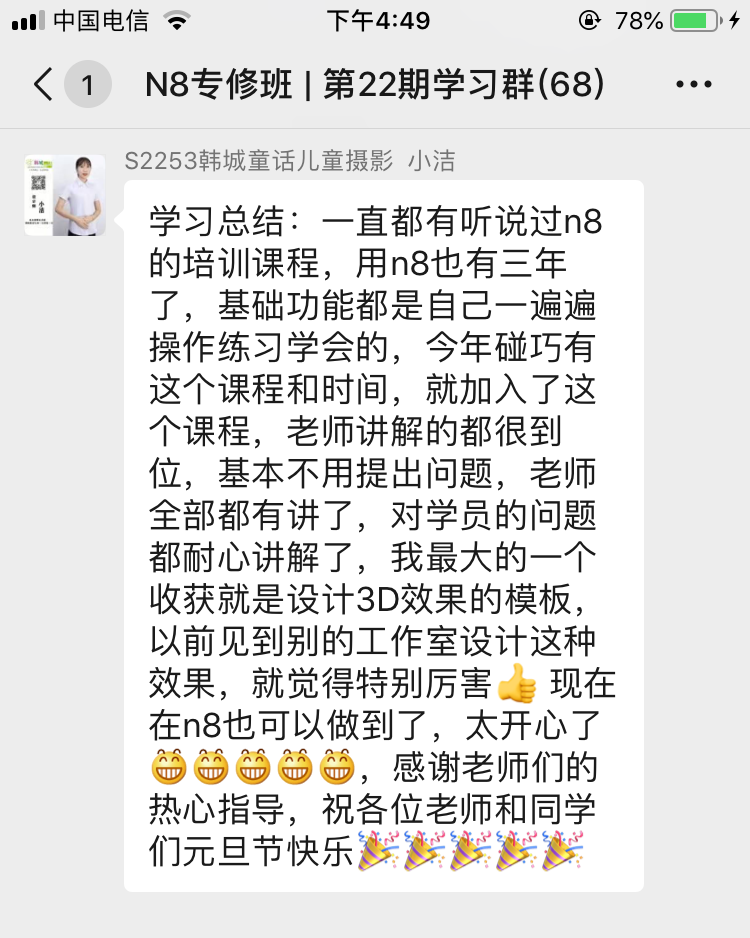Go back to the chat list
Viewport: 750px width, 938px height.
point(44,85)
